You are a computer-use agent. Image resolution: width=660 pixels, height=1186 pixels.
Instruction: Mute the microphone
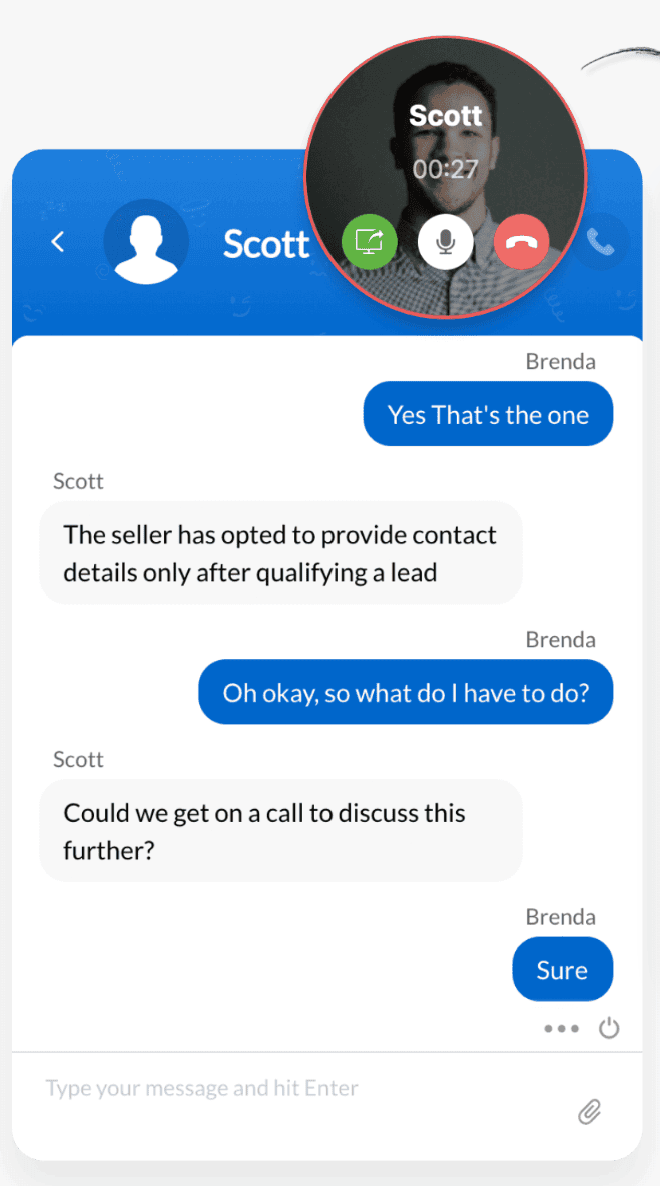click(x=446, y=242)
